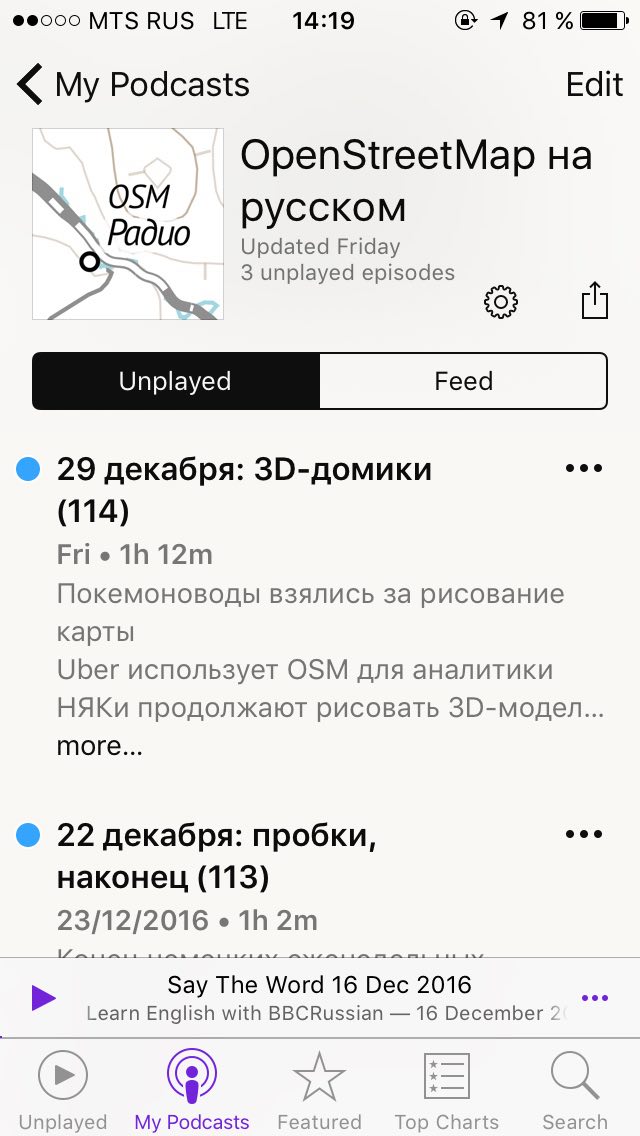
Task: Play Say The Word in mini player
Action: click(x=43, y=998)
